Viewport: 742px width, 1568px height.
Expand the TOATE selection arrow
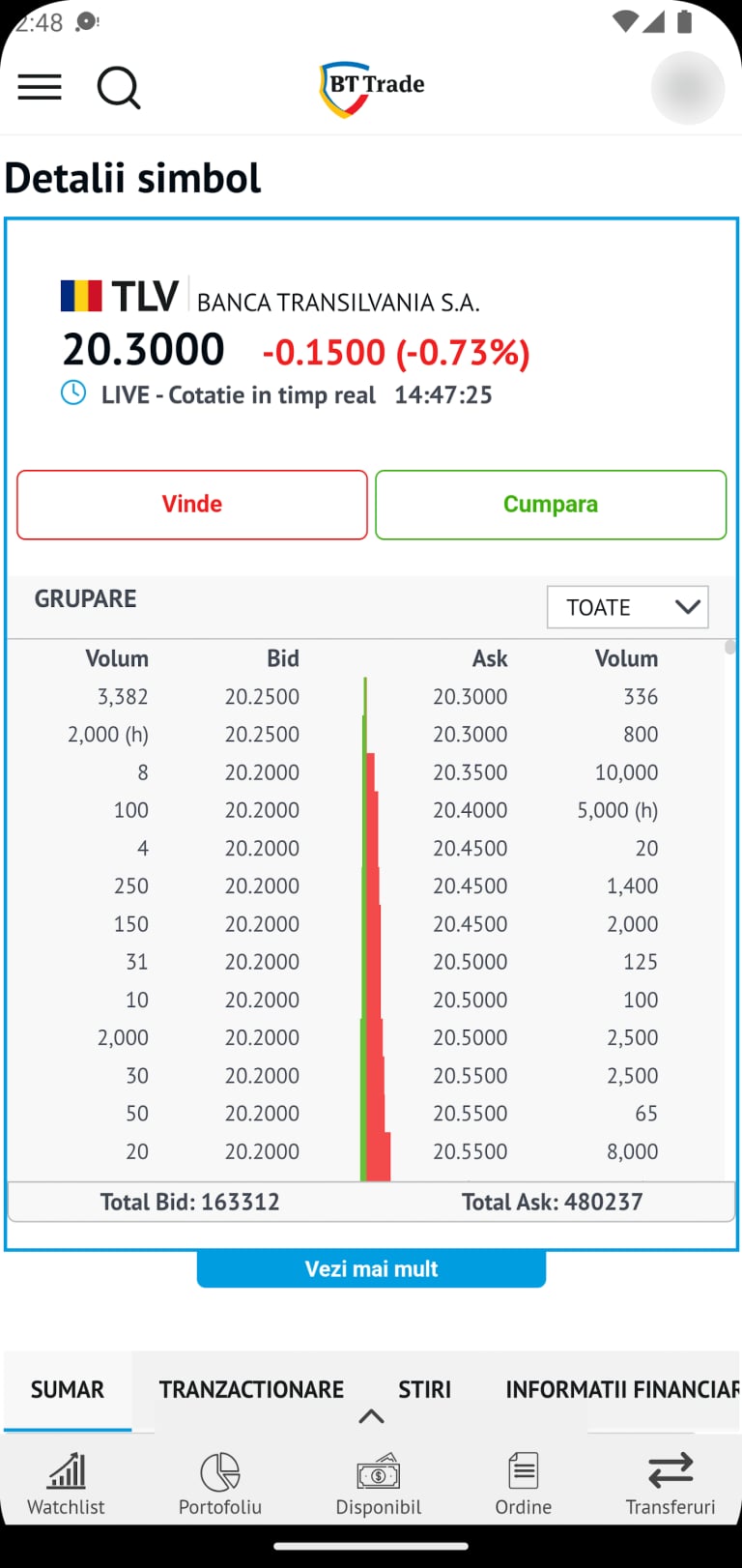tap(687, 607)
